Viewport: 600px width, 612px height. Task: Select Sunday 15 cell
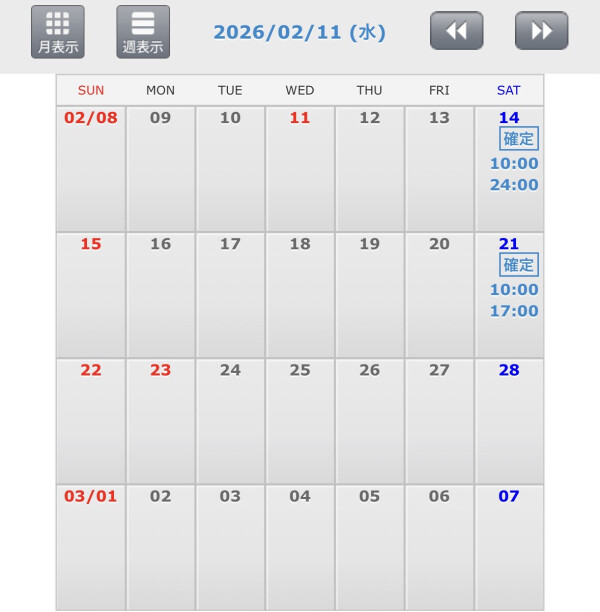(x=91, y=294)
